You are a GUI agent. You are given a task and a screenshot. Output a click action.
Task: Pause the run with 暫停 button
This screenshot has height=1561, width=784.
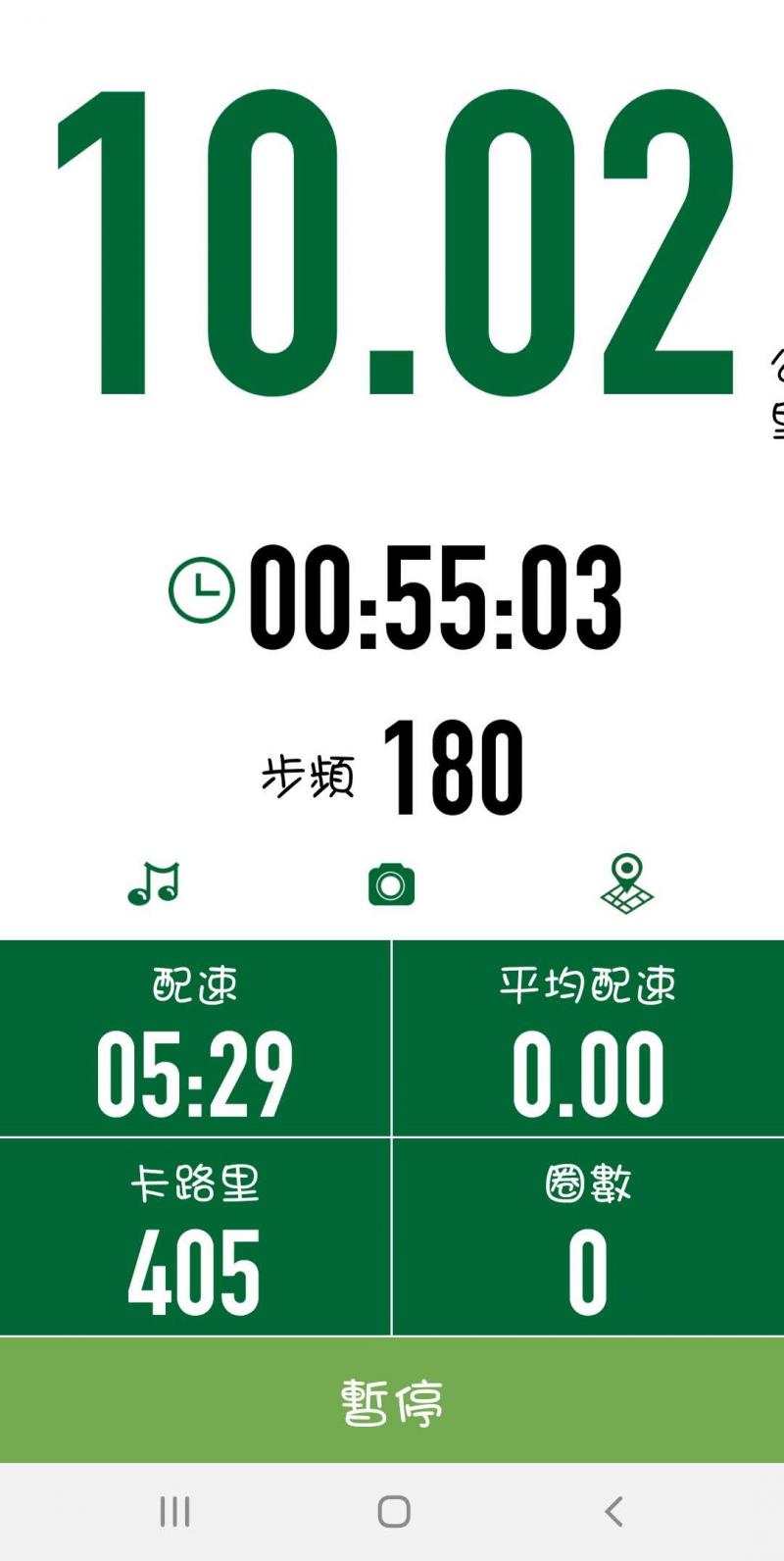click(392, 1400)
